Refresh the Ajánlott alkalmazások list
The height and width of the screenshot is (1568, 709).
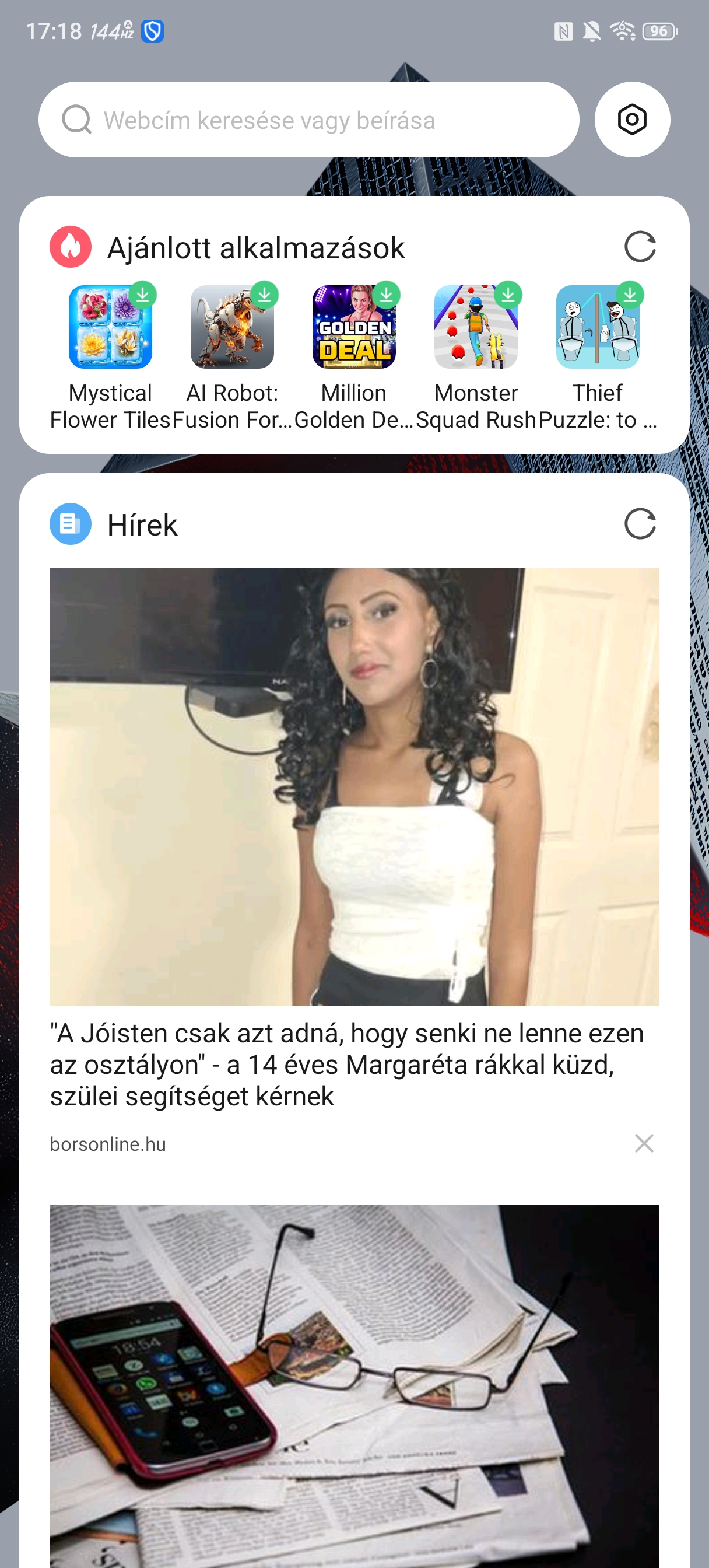(640, 247)
